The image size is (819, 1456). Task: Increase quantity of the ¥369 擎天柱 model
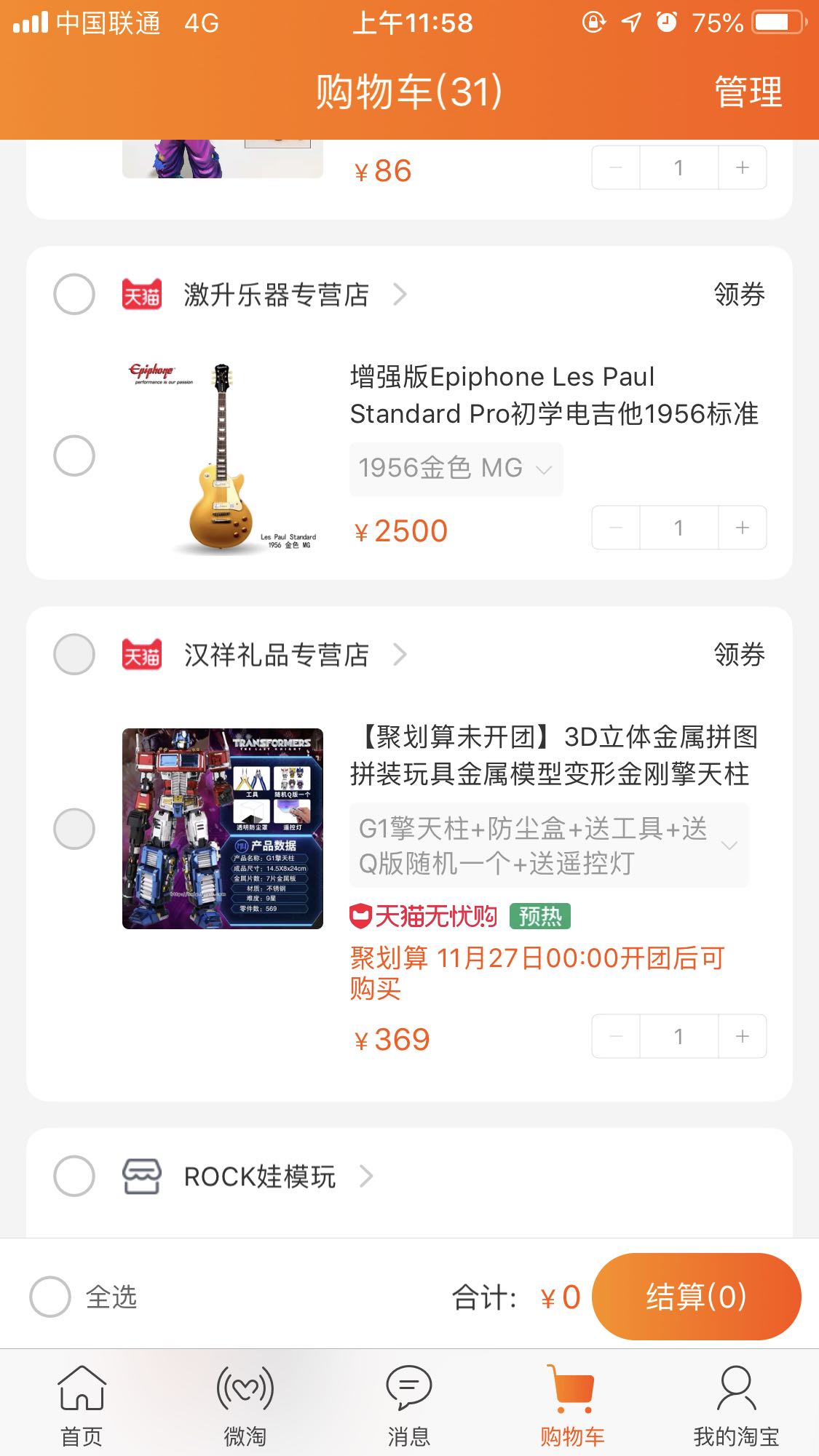tap(742, 1036)
